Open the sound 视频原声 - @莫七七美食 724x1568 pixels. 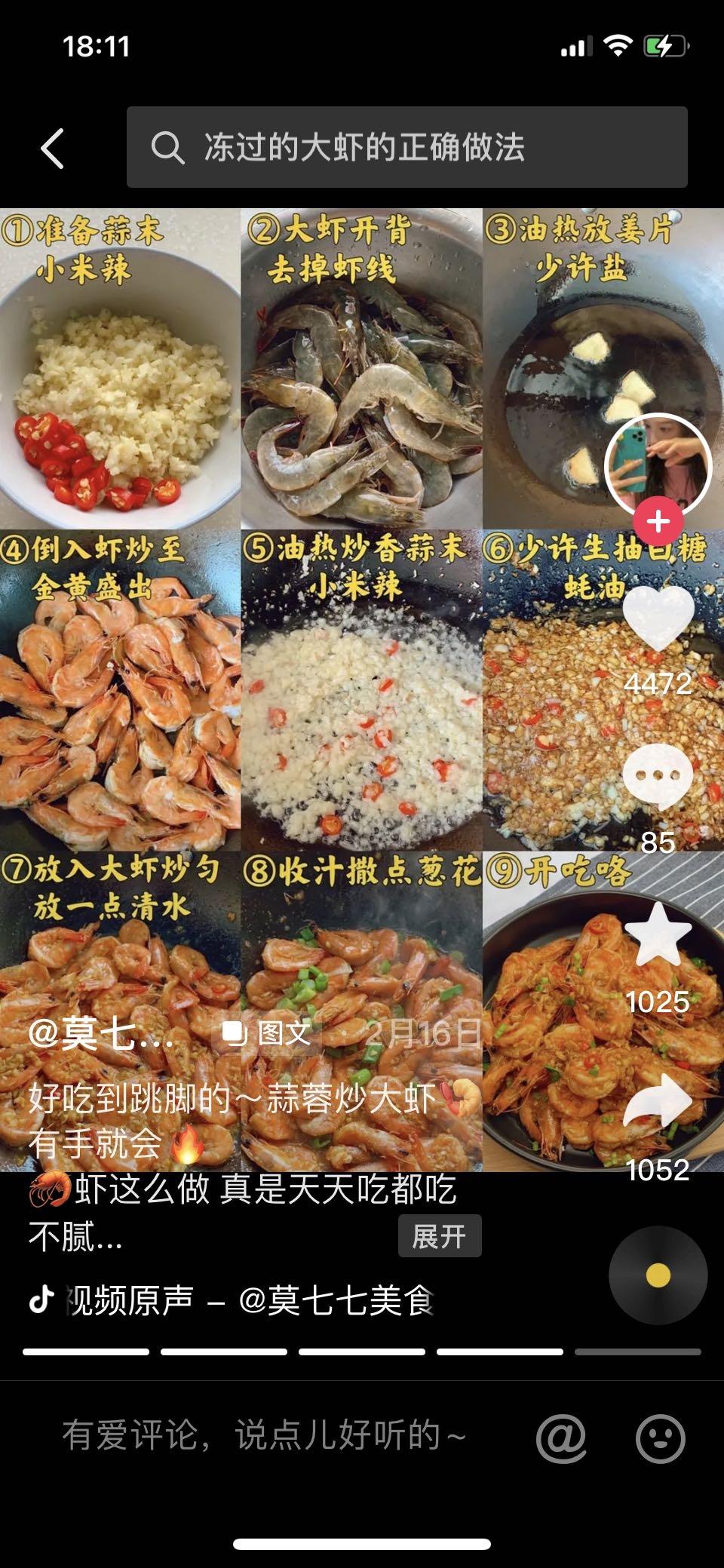pyautogui.click(x=249, y=1300)
